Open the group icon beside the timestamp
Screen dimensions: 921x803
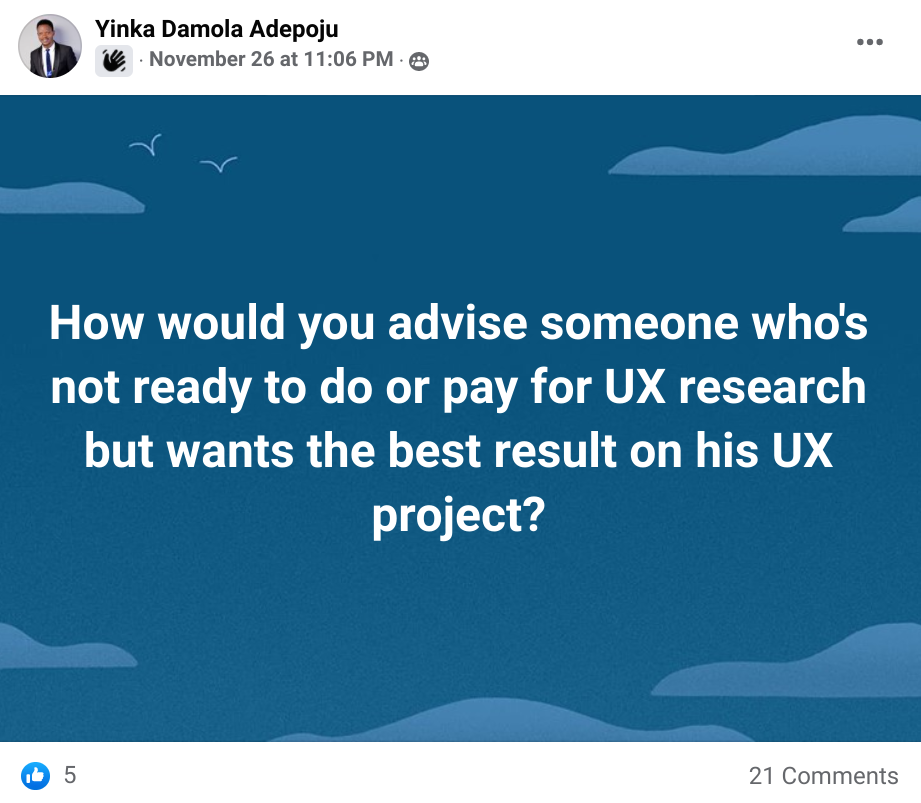(114, 61)
